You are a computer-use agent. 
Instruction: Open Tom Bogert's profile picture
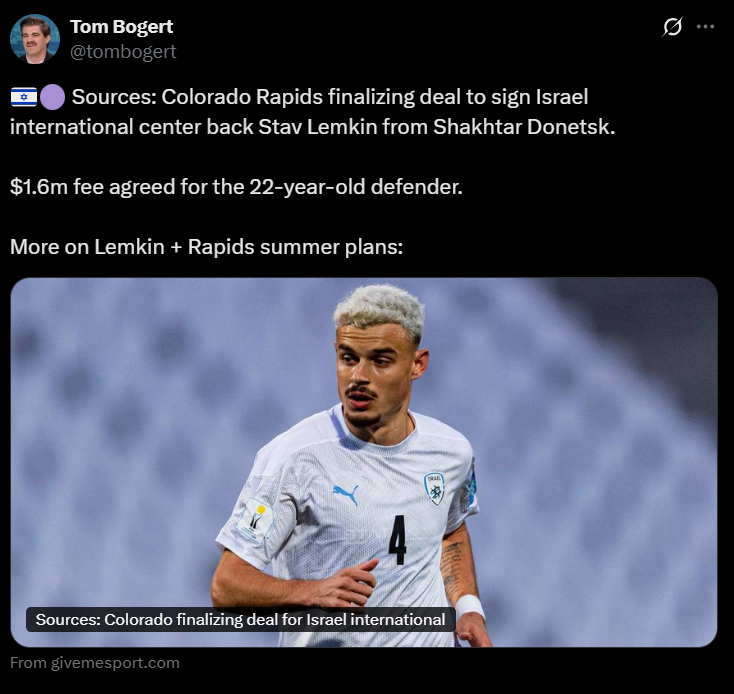34,39
